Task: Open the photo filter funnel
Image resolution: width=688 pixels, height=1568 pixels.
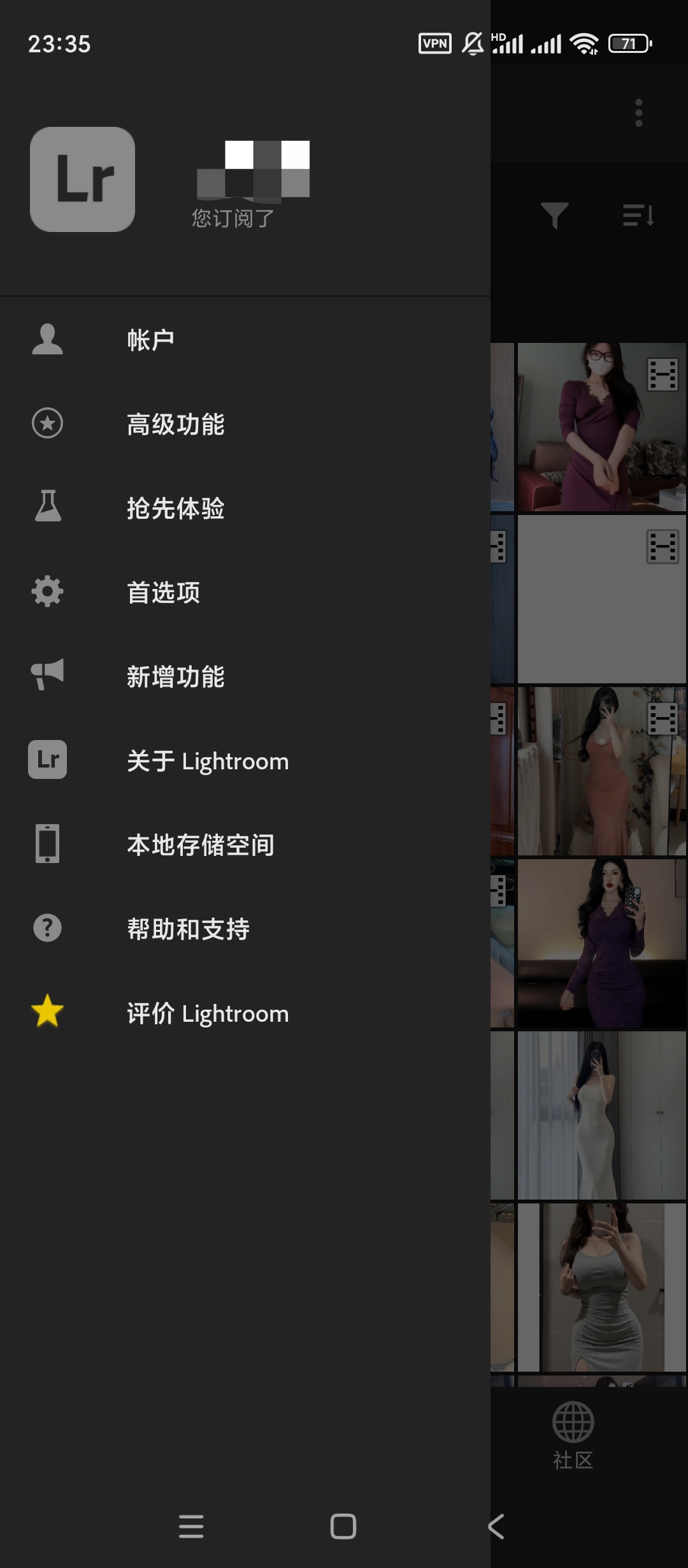Action: [x=554, y=215]
